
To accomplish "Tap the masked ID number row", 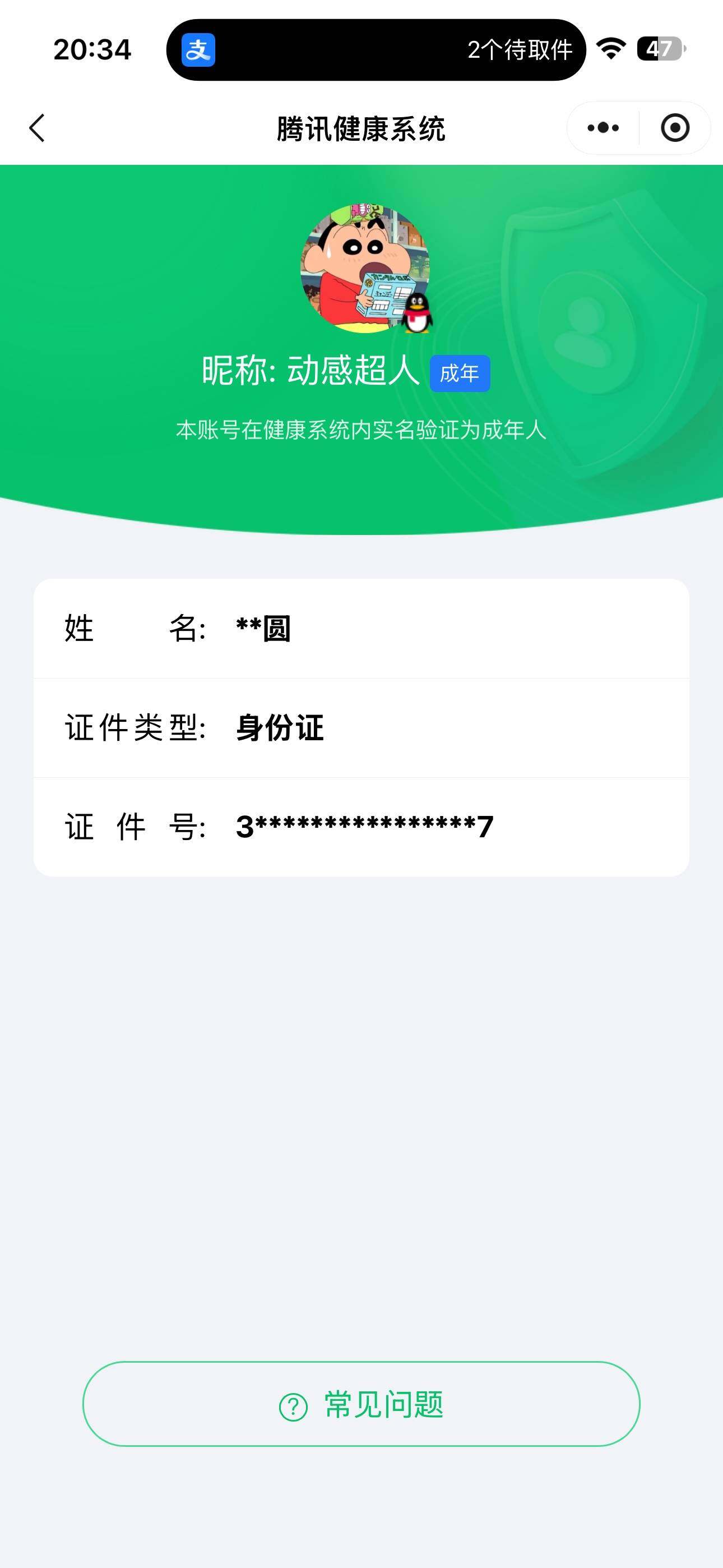I will 361,827.
